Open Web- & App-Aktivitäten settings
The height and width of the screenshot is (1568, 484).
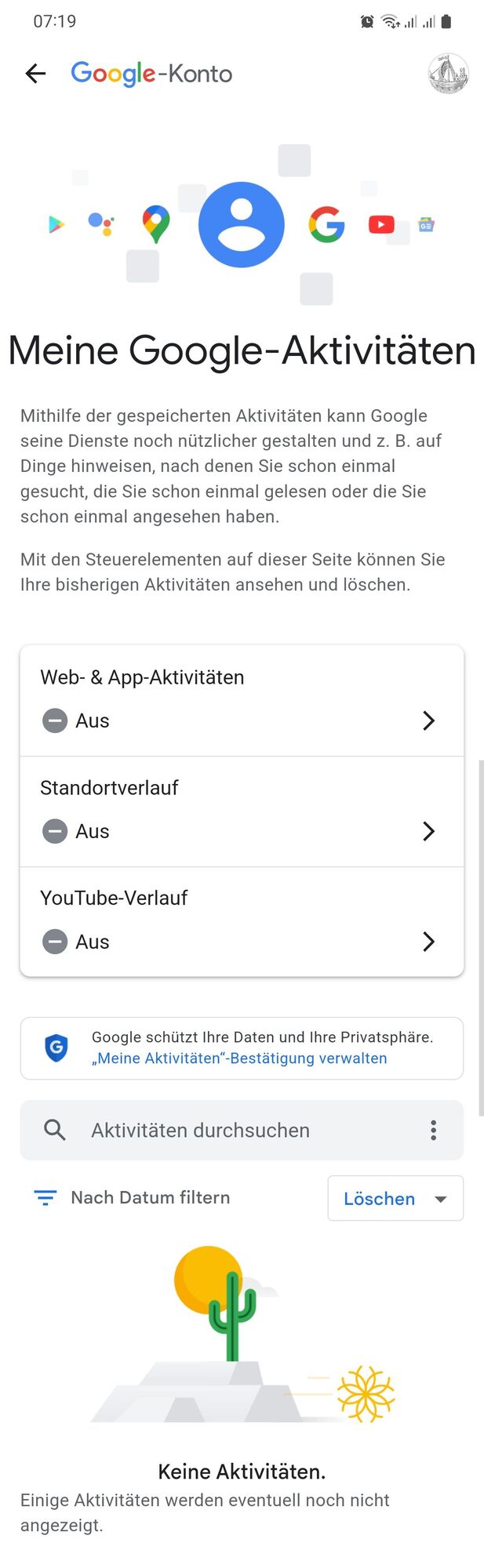(242, 700)
